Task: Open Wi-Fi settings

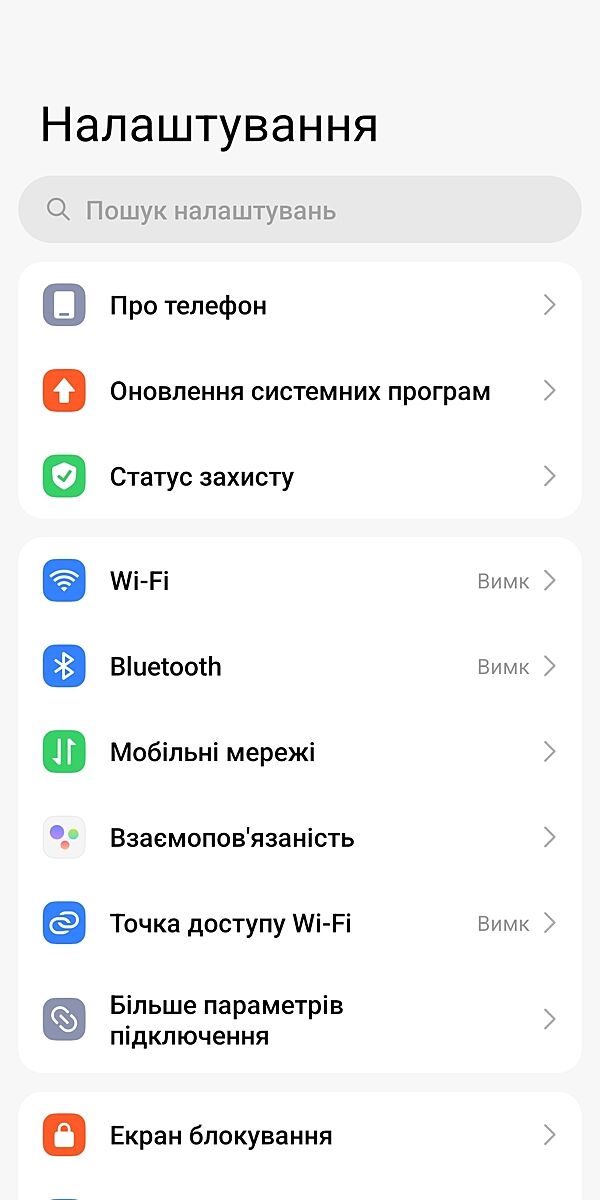Action: point(300,581)
